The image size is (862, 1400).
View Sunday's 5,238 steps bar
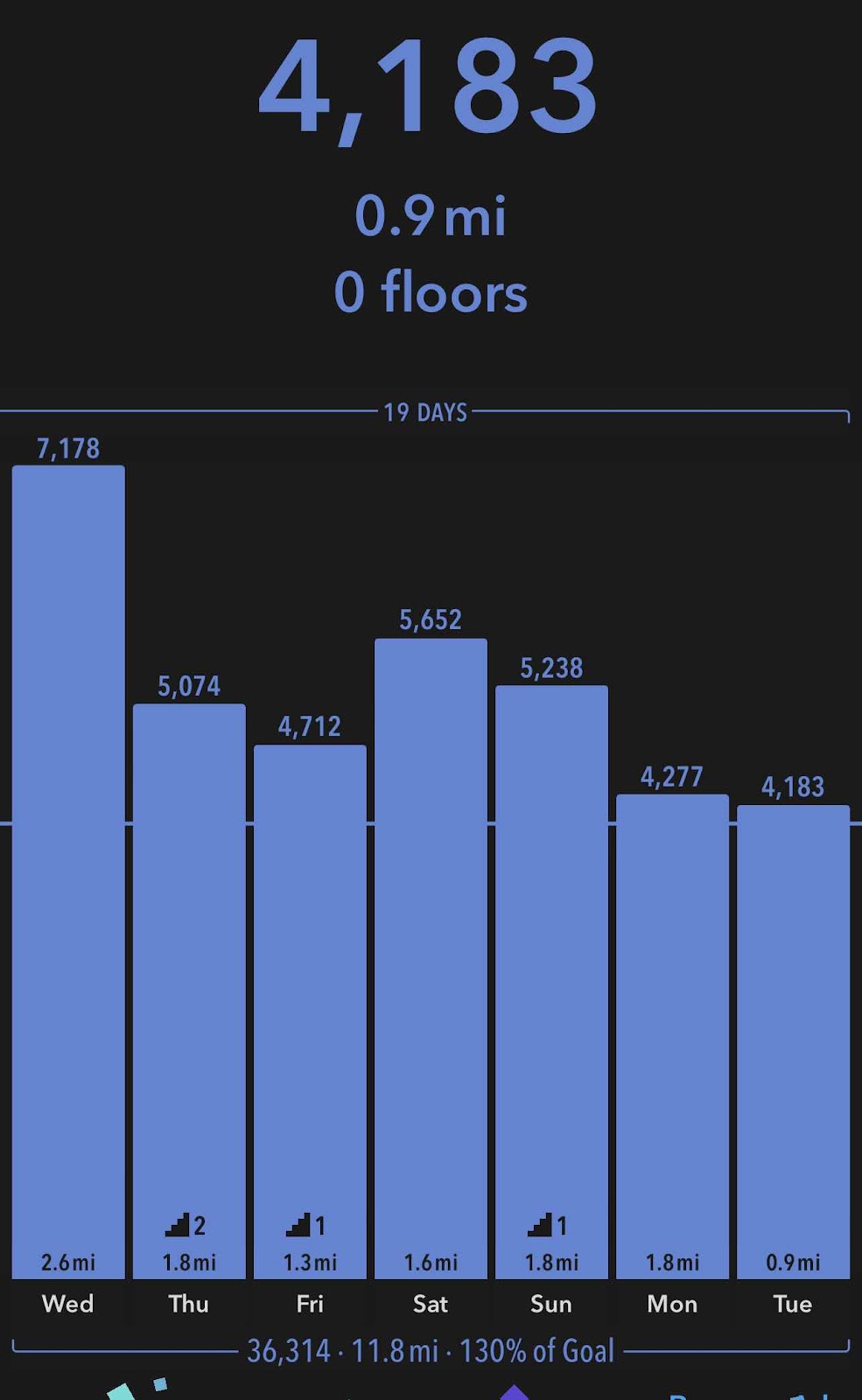click(551, 982)
